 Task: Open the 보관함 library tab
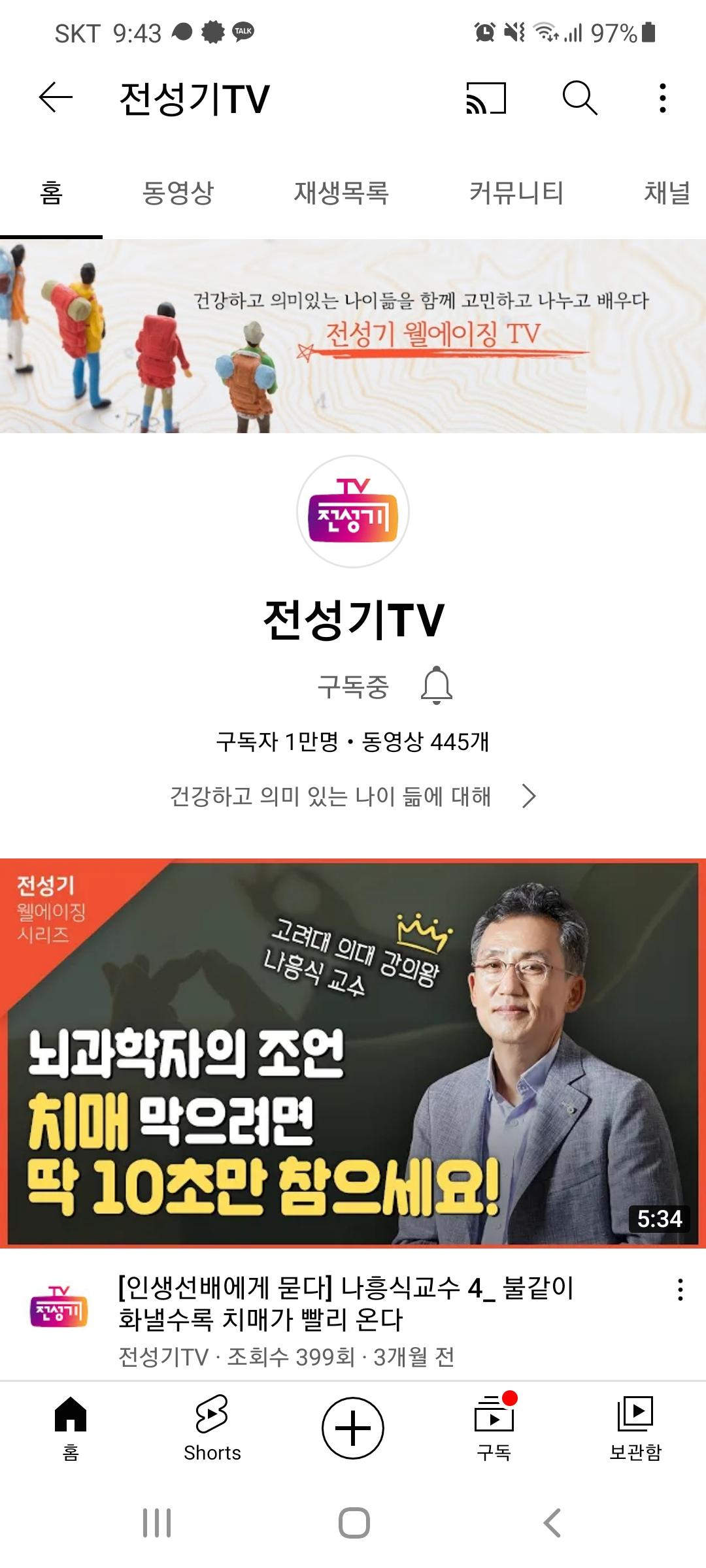[x=635, y=1429]
